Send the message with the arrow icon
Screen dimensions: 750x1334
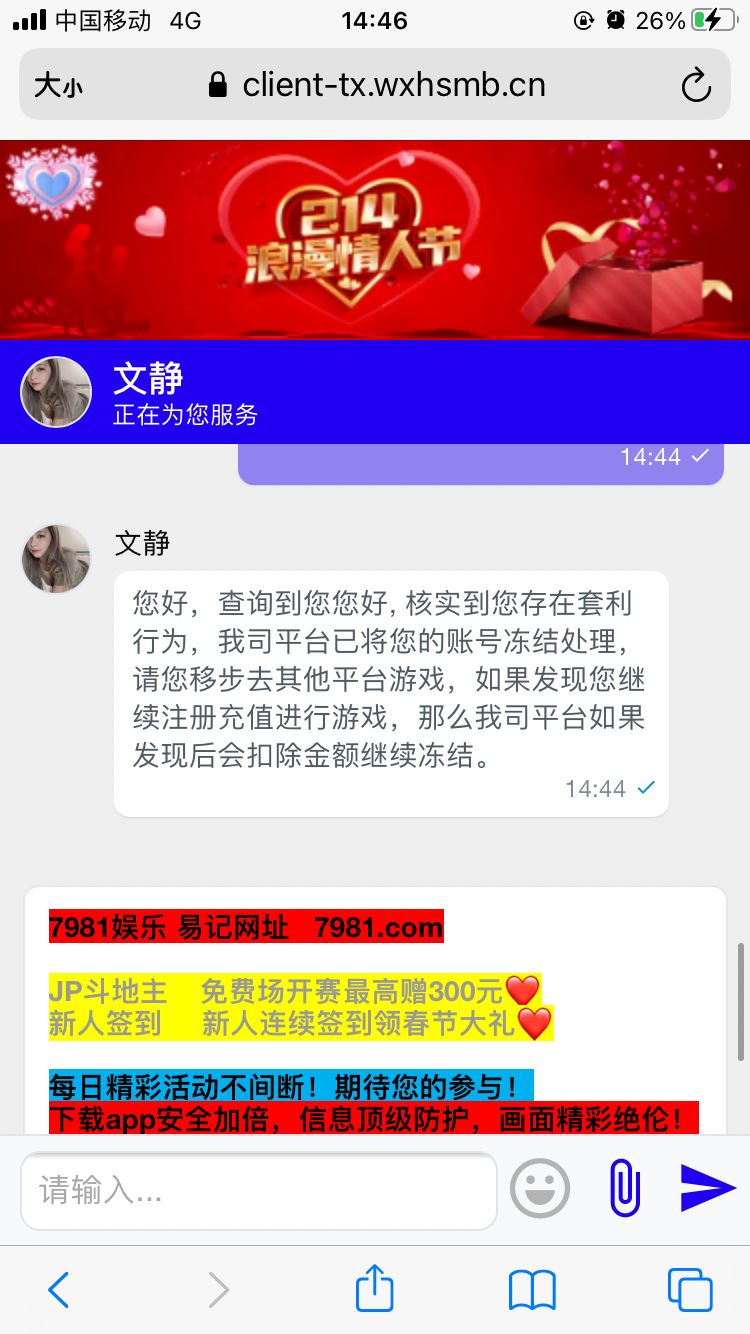pyautogui.click(x=707, y=1188)
